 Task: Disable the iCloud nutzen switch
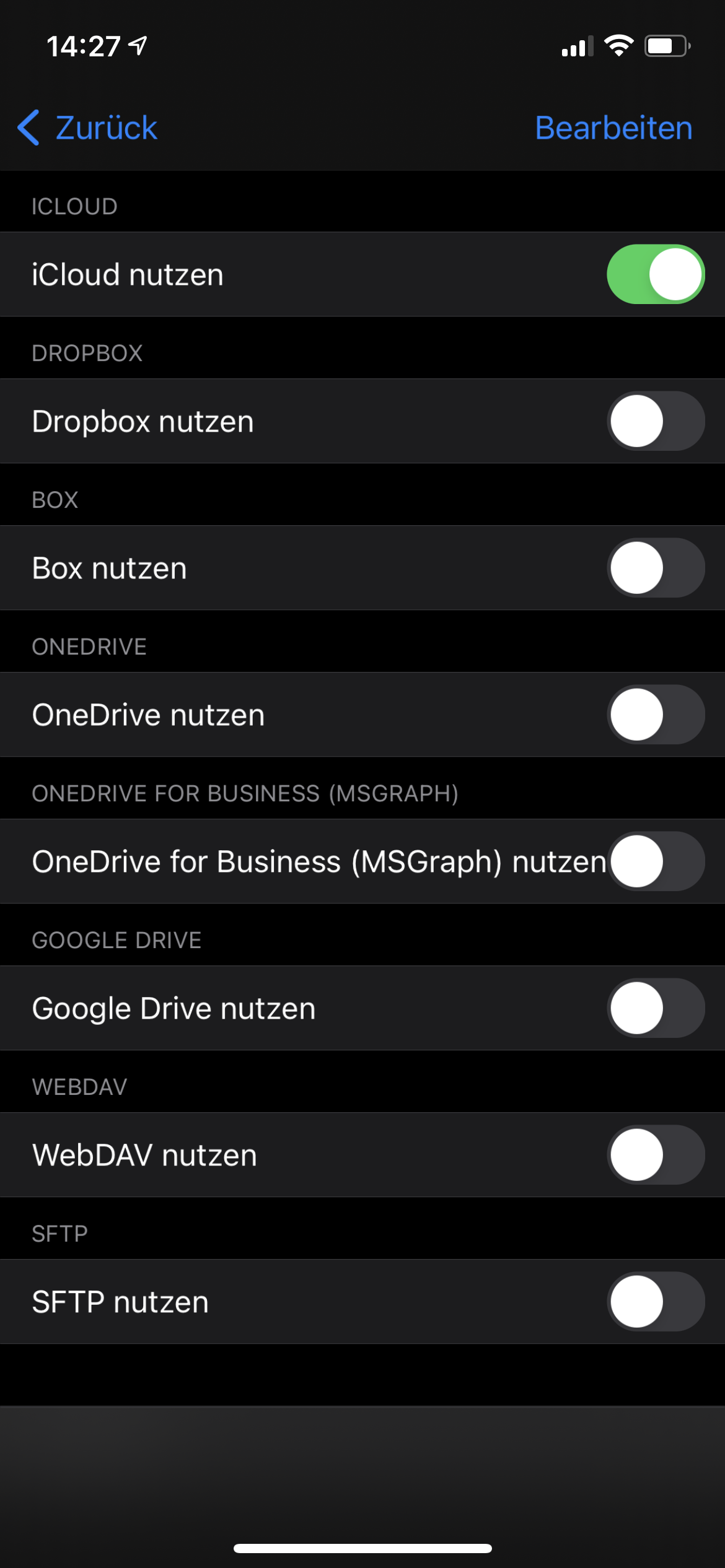[x=656, y=274]
